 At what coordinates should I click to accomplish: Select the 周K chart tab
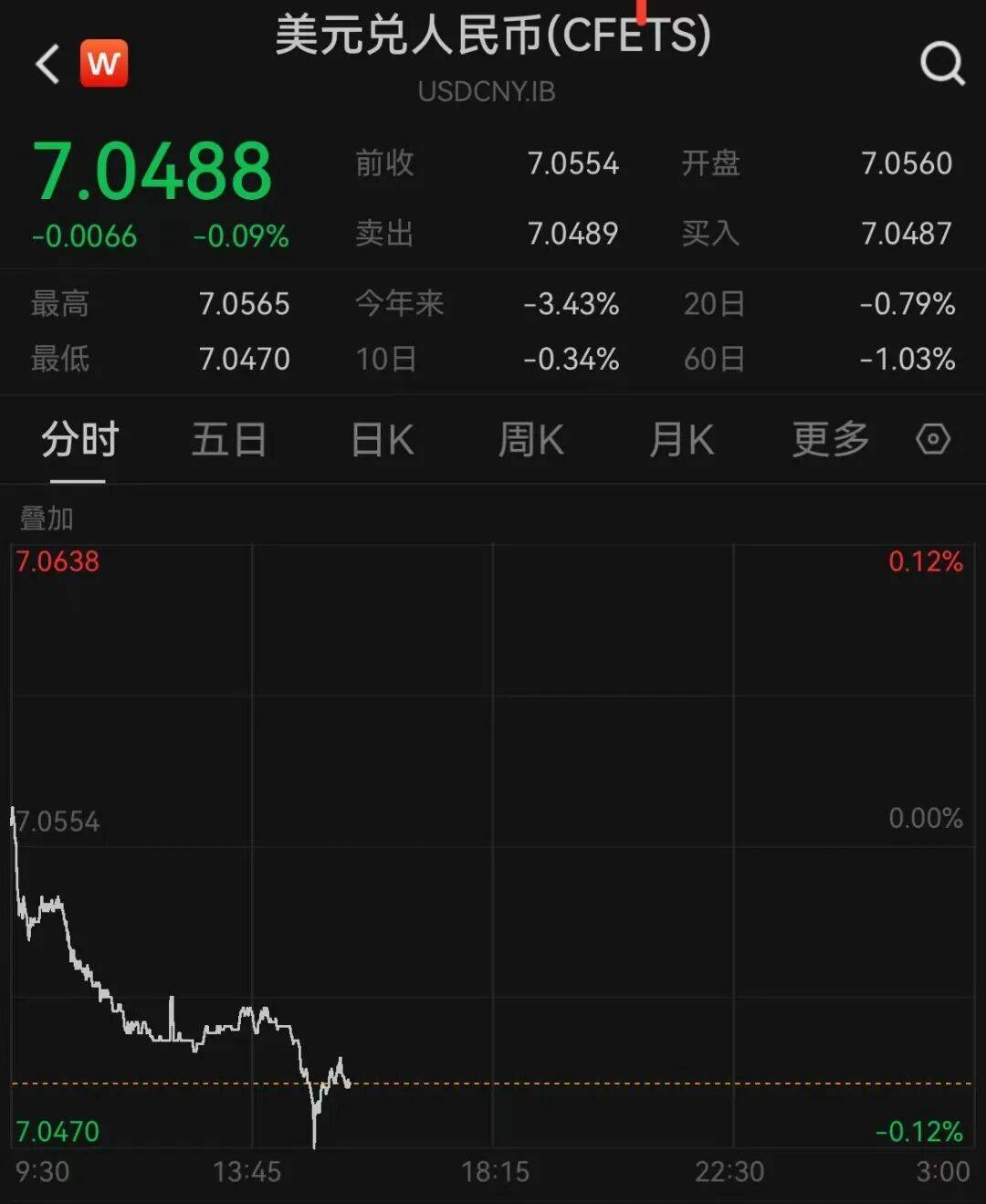point(530,440)
